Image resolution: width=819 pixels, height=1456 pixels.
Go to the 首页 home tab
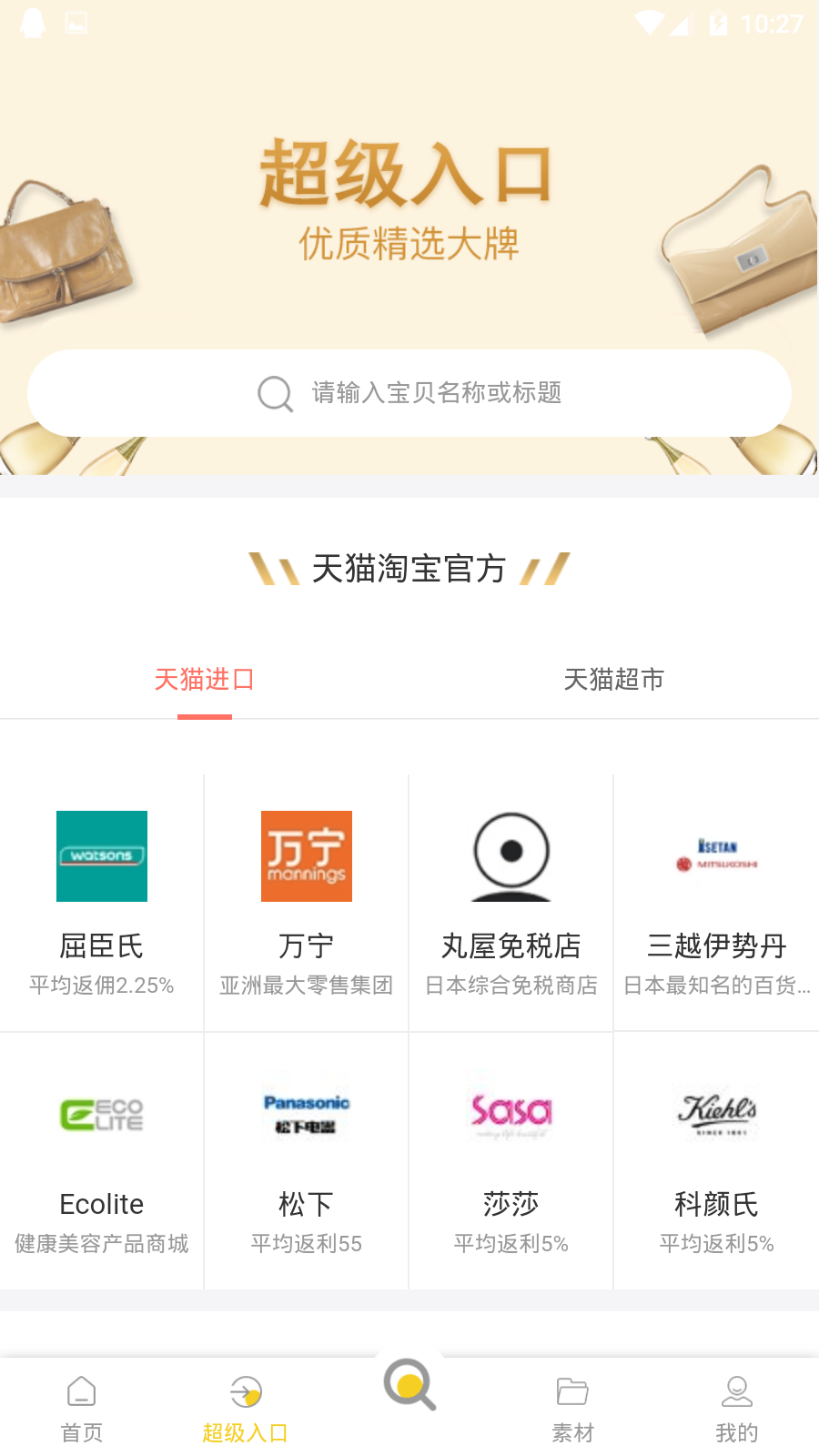[x=82, y=1409]
